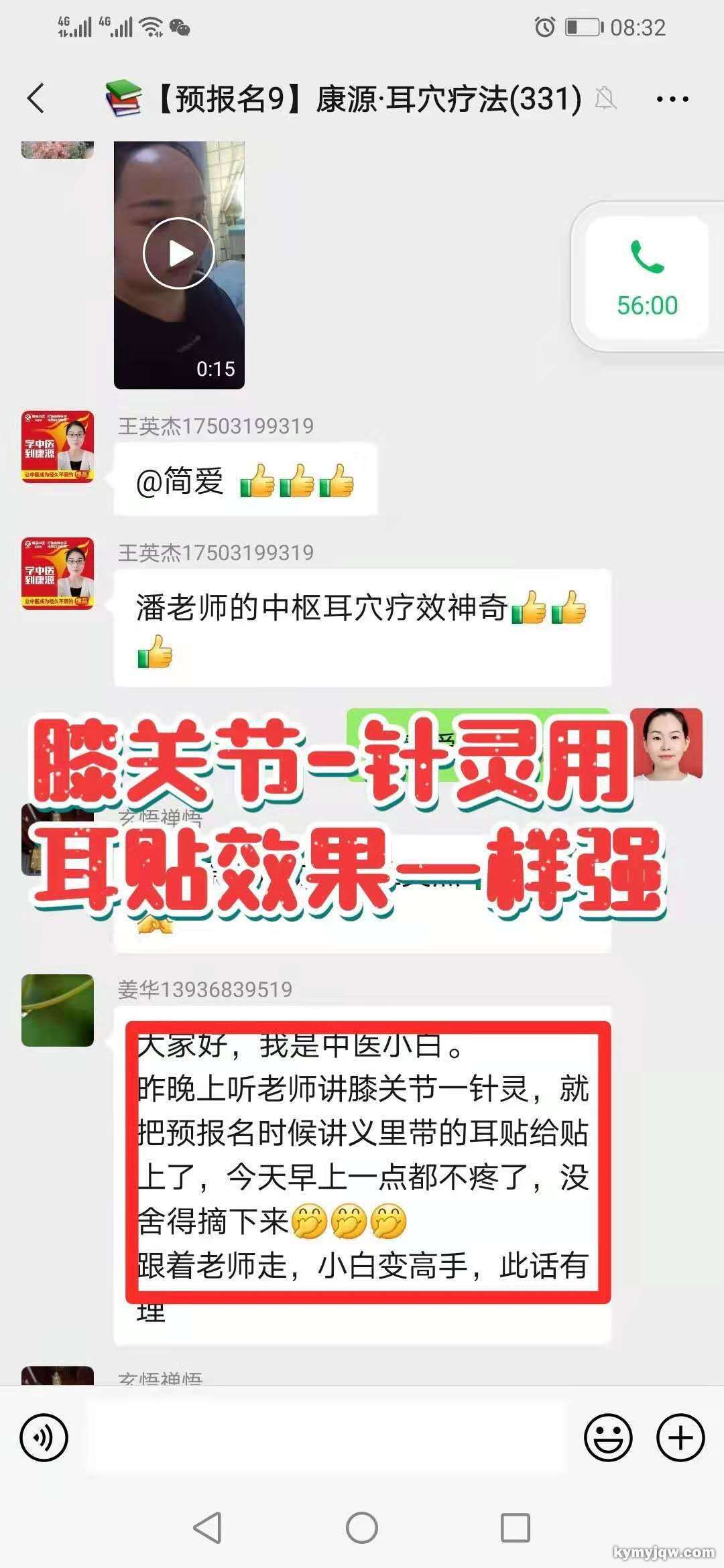Go back from the group chat
This screenshot has width=724, height=1568.
[36, 99]
